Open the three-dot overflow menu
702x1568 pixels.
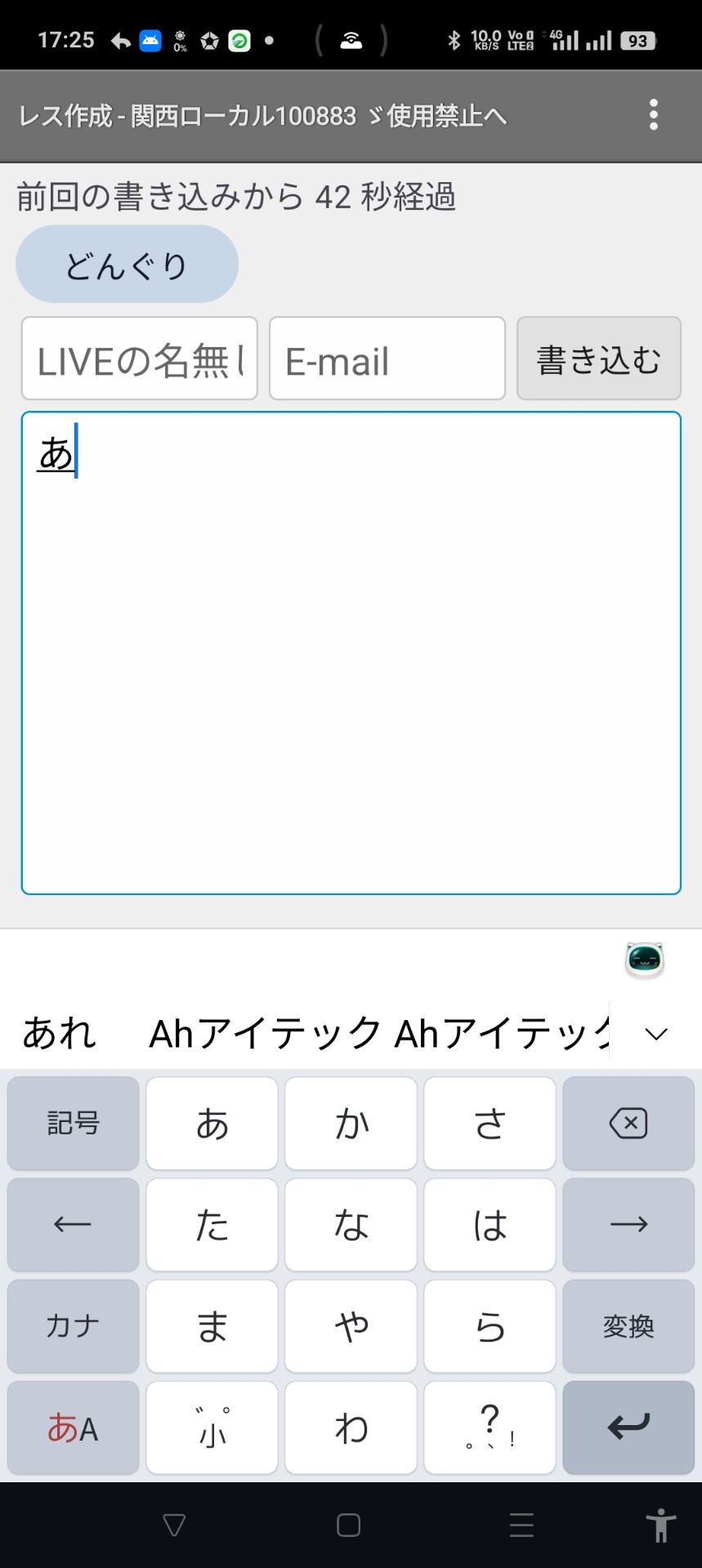click(x=653, y=115)
